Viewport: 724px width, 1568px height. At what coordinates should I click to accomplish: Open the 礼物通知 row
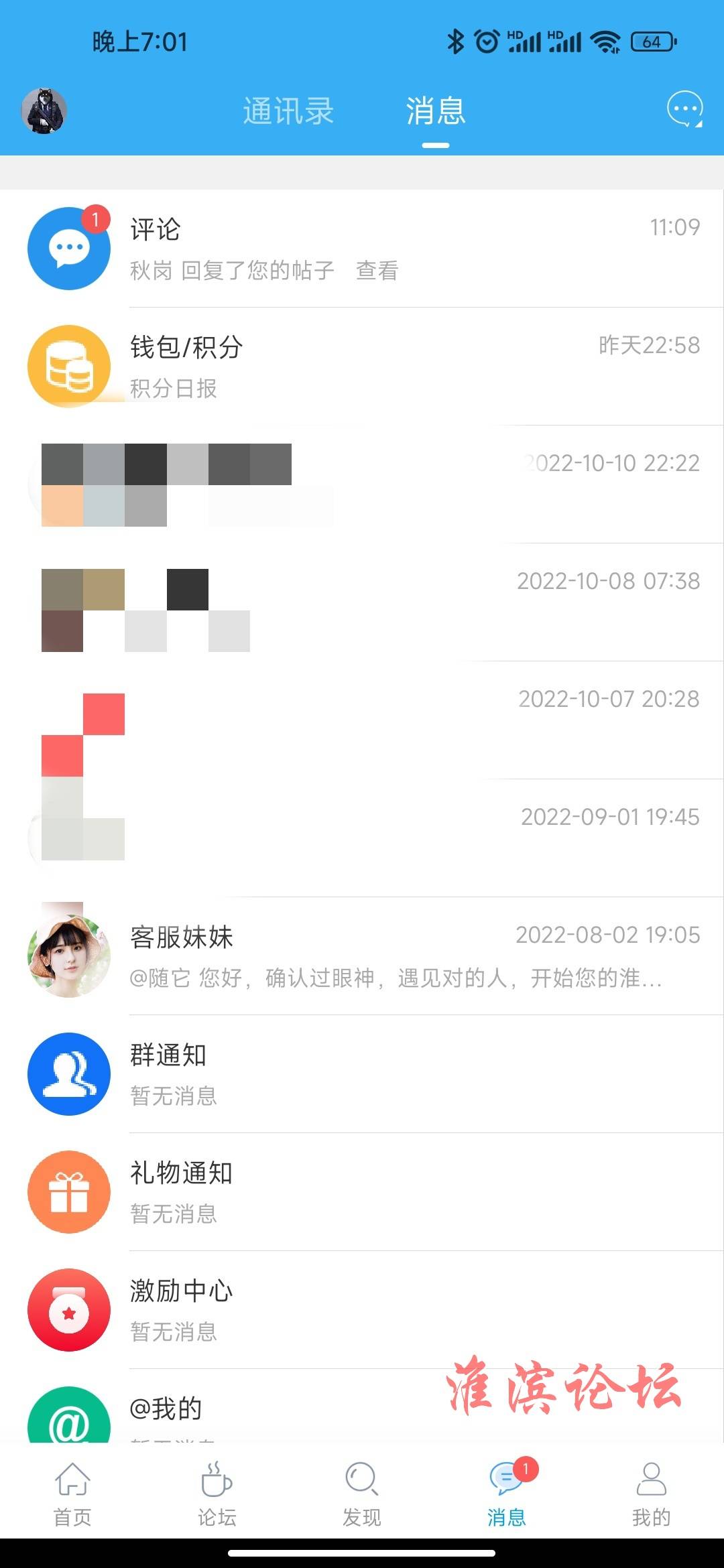(x=362, y=1192)
